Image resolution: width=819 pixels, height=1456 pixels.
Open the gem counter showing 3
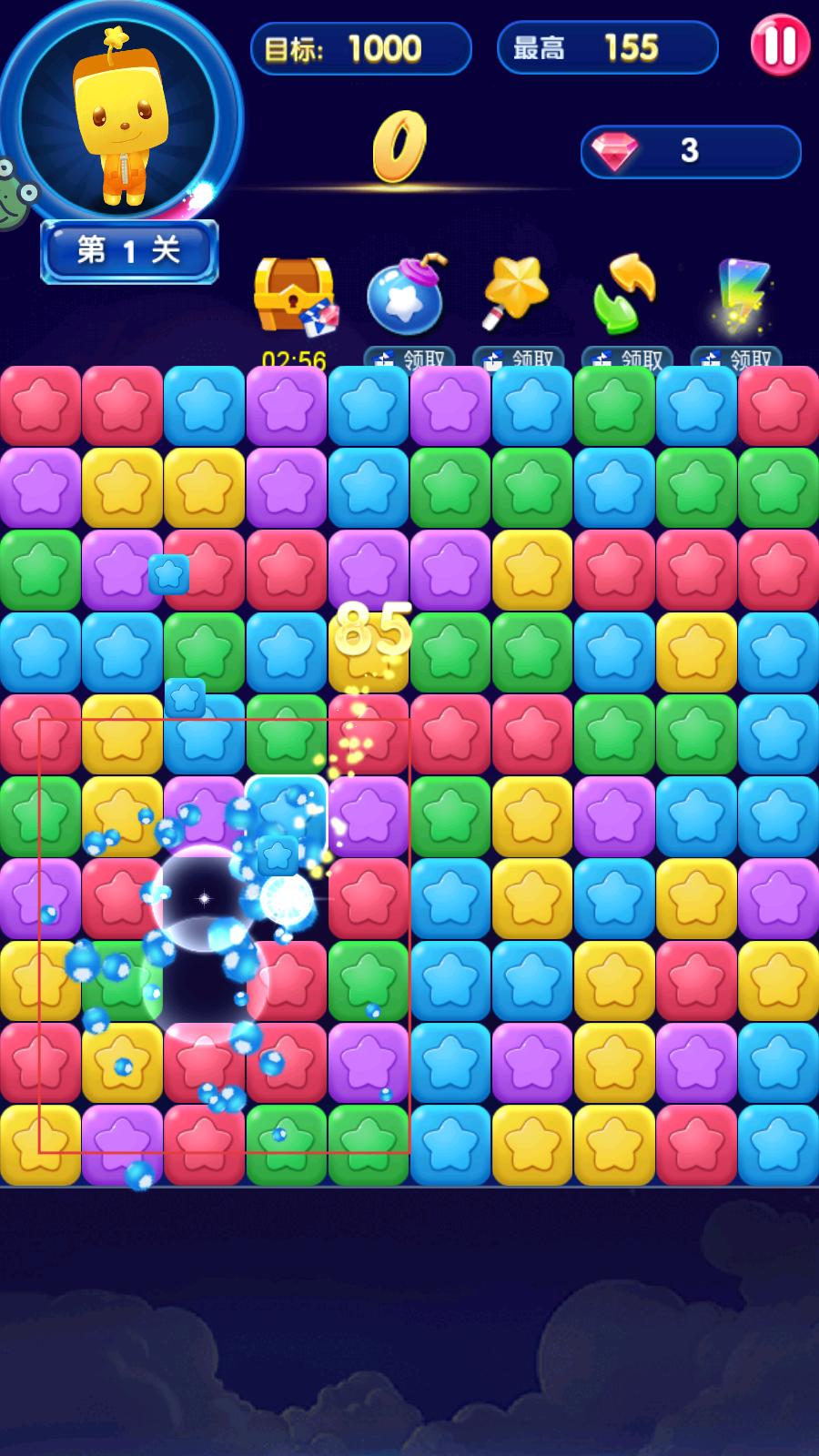point(690,151)
